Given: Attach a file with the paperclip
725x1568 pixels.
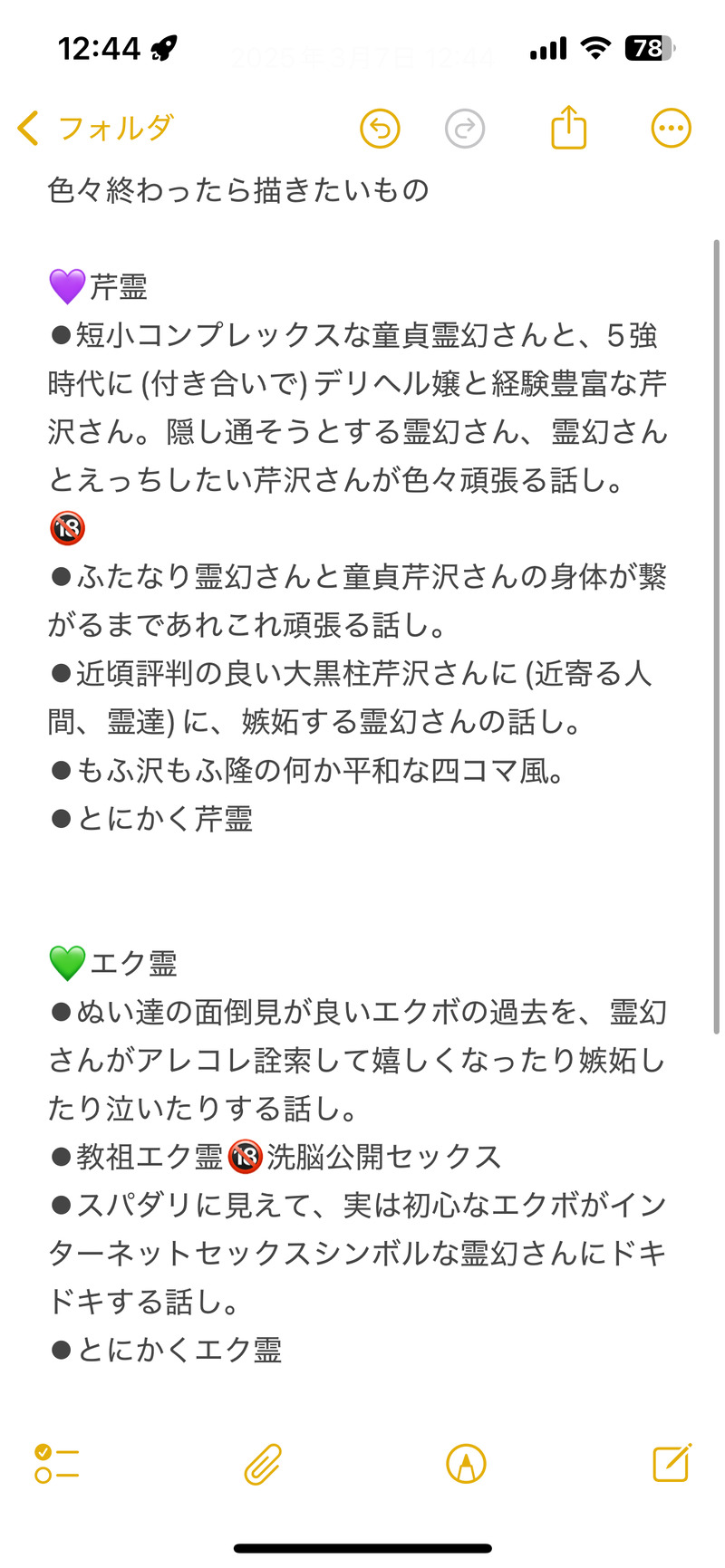Looking at the screenshot, I should (x=263, y=1463).
